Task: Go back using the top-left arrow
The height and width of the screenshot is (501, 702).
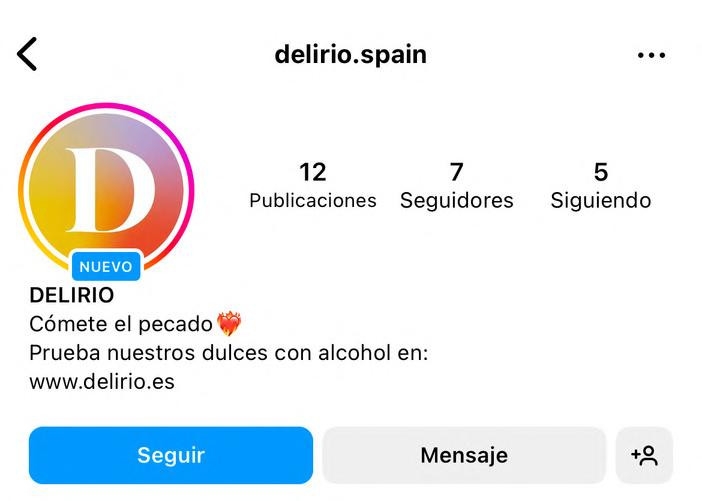Action: click(x=27, y=54)
